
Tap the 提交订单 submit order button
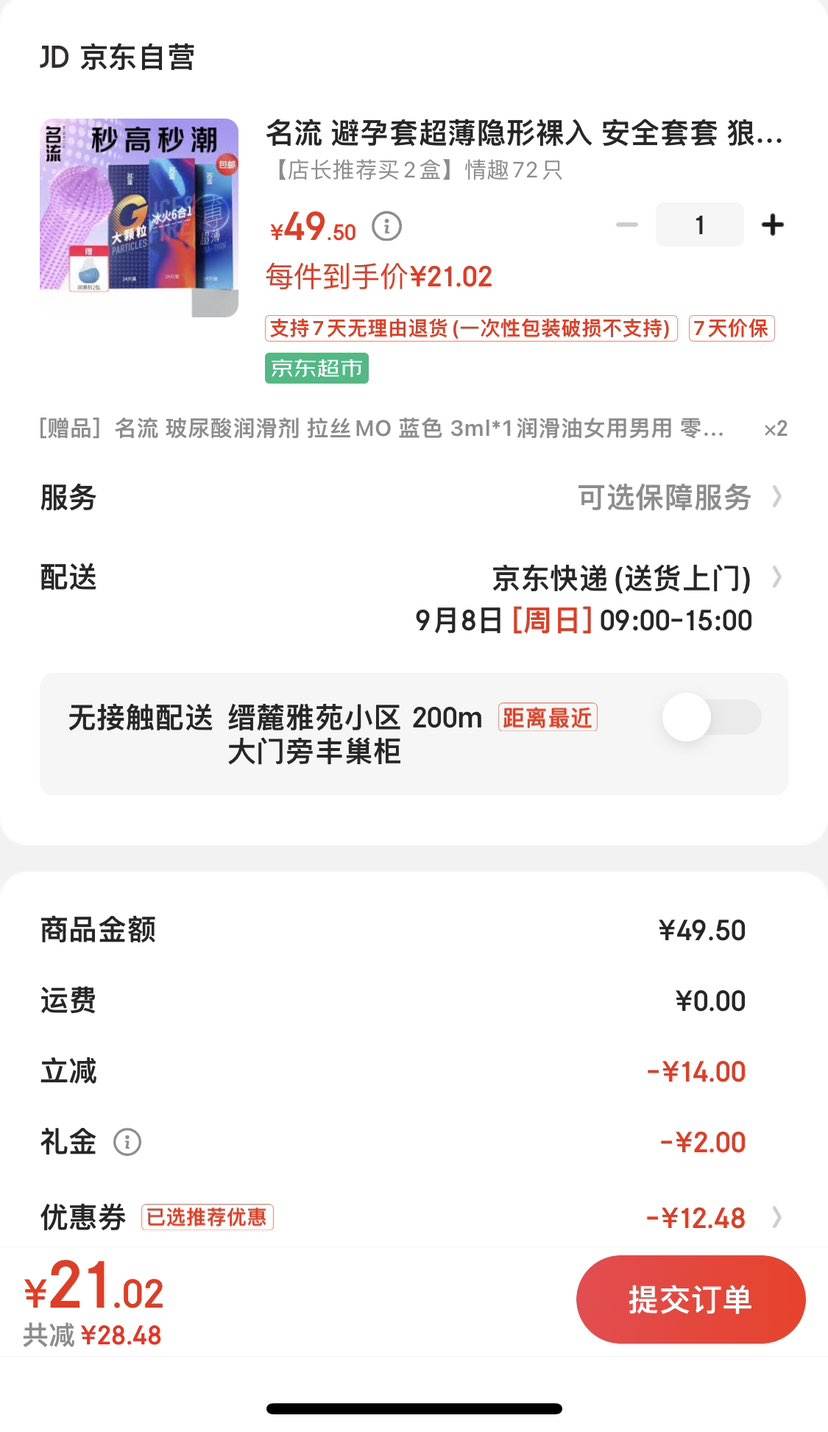pos(690,1298)
